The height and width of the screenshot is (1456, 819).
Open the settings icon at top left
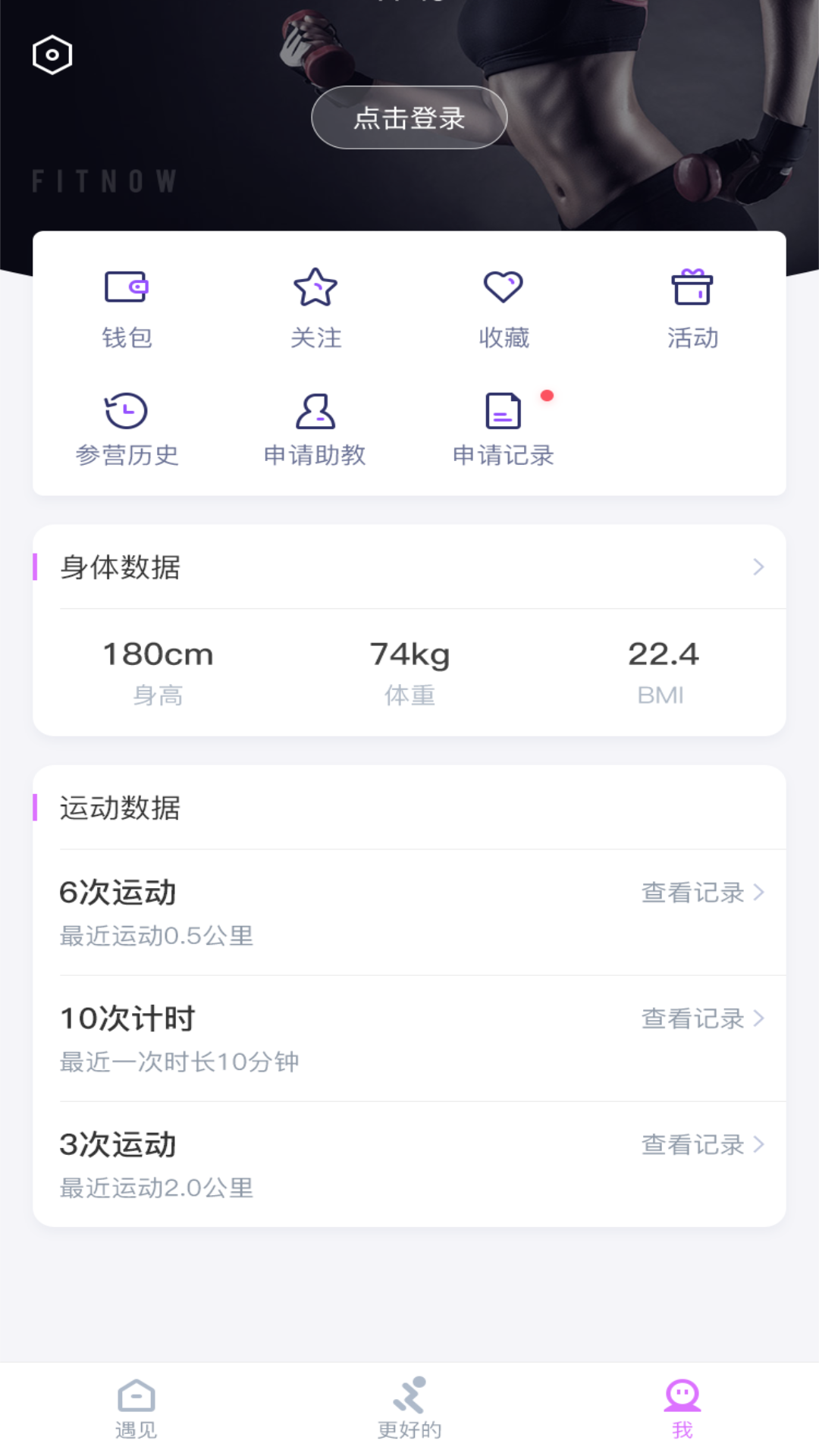(52, 54)
